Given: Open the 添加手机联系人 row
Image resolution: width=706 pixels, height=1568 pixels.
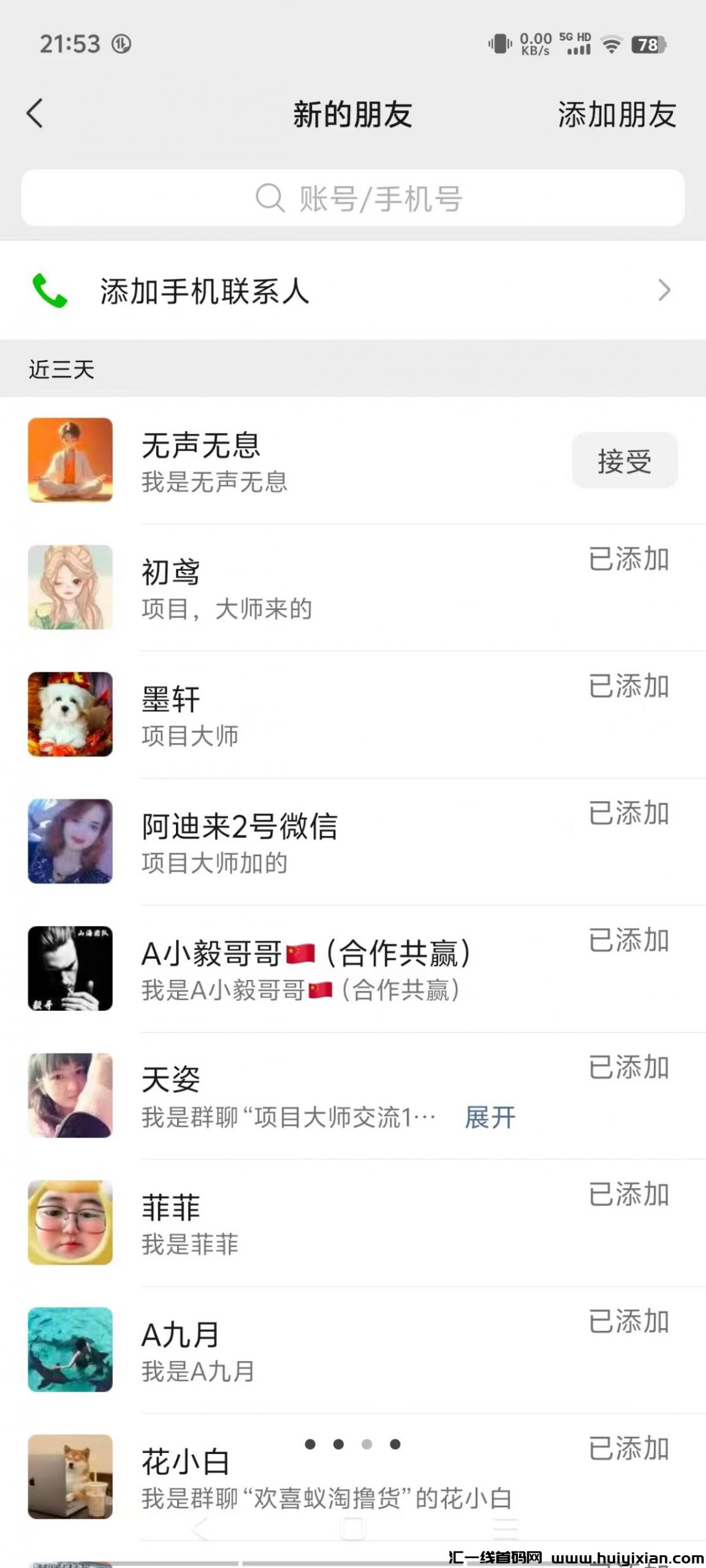Looking at the screenshot, I should (x=353, y=290).
